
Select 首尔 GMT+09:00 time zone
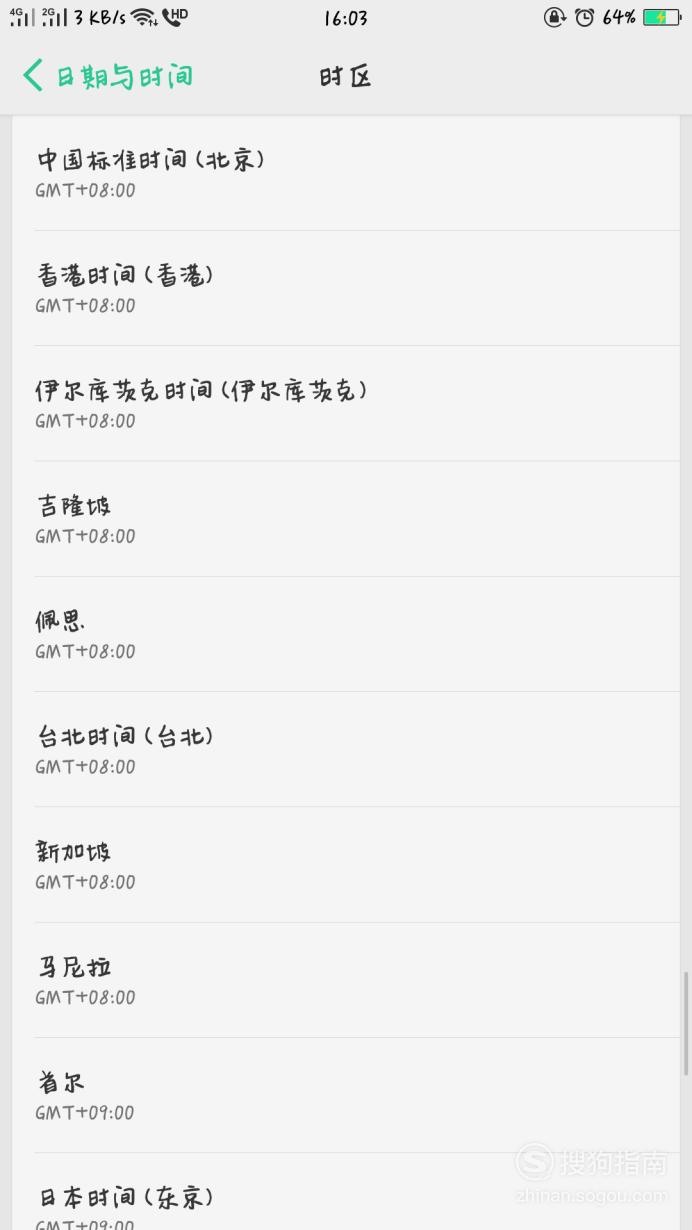[346, 1095]
